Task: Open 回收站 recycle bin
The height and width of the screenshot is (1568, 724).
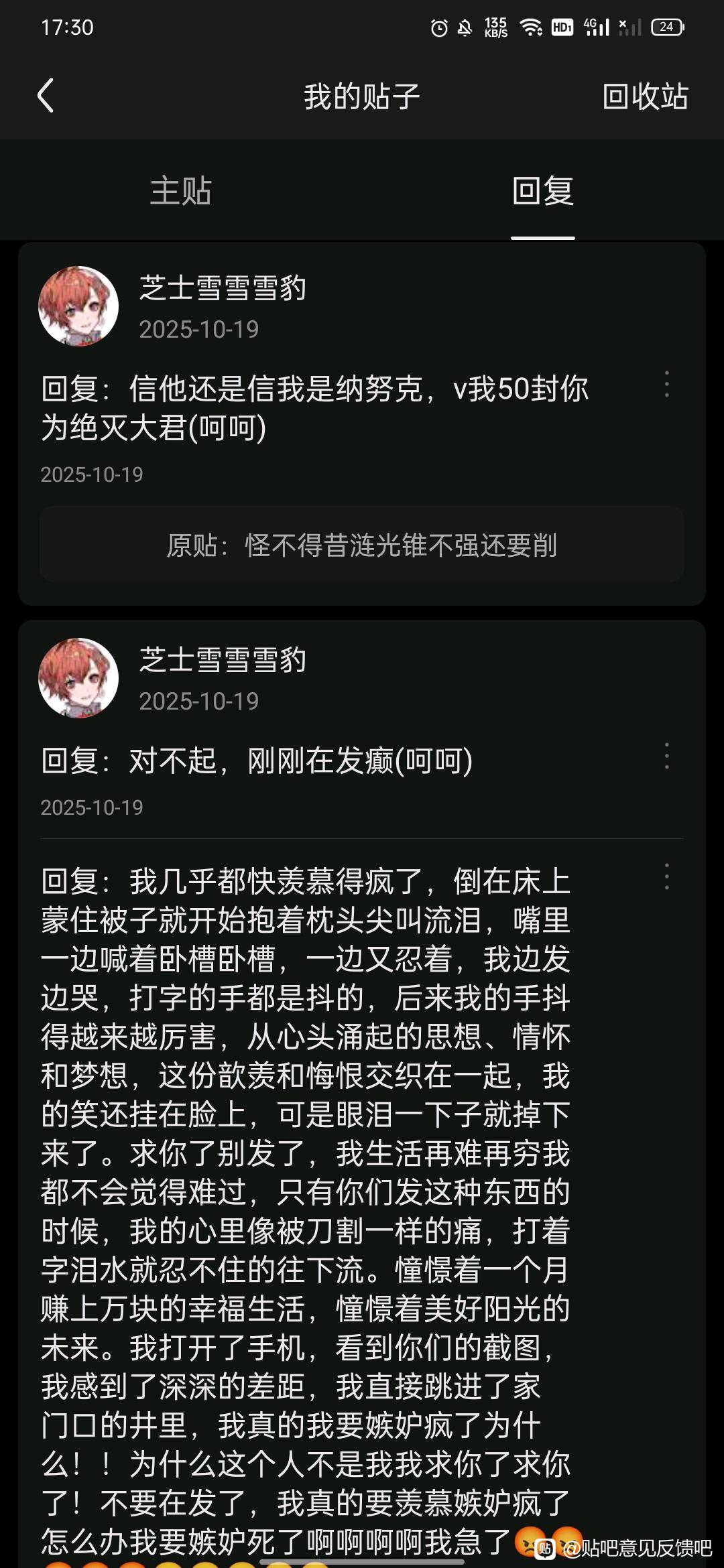Action: tap(645, 96)
